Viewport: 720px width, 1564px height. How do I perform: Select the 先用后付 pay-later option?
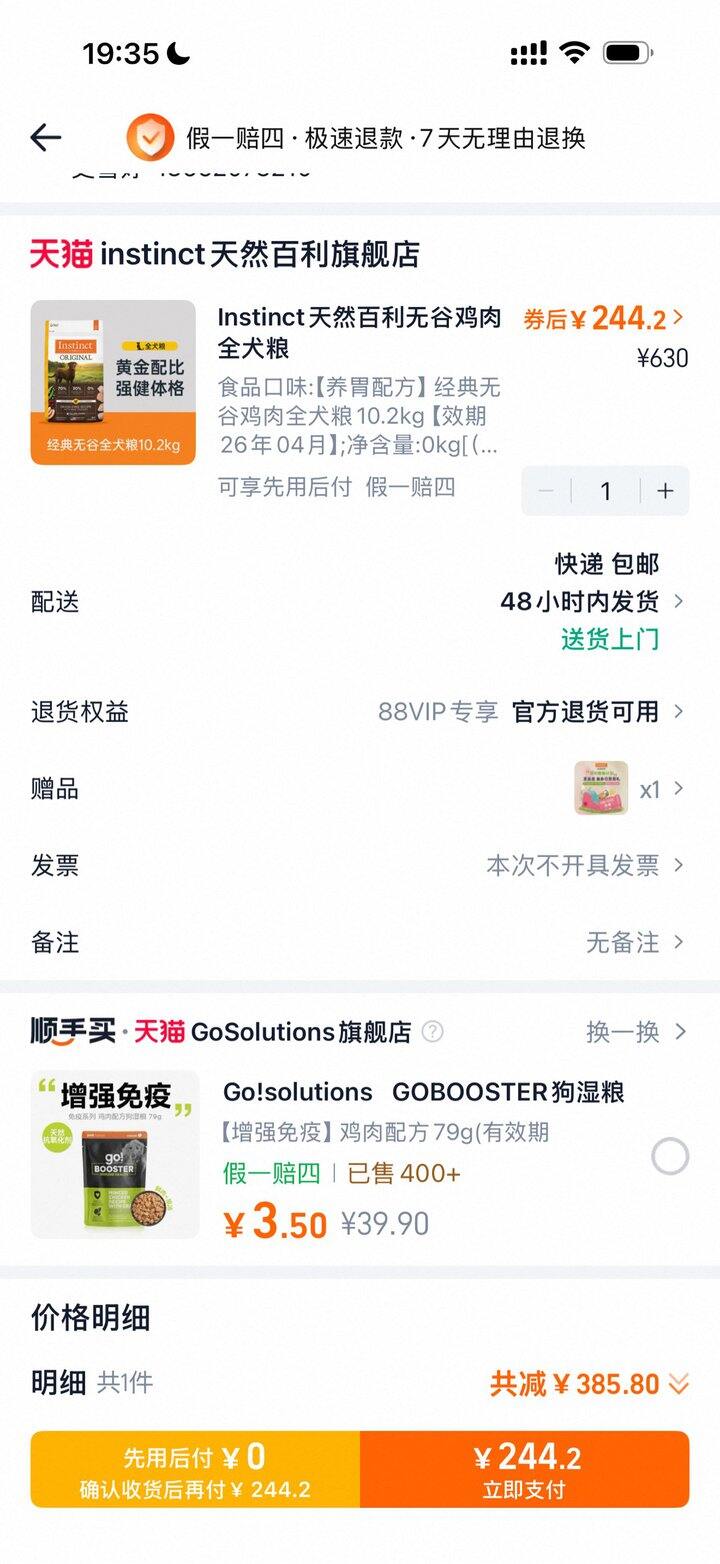[x=190, y=1470]
